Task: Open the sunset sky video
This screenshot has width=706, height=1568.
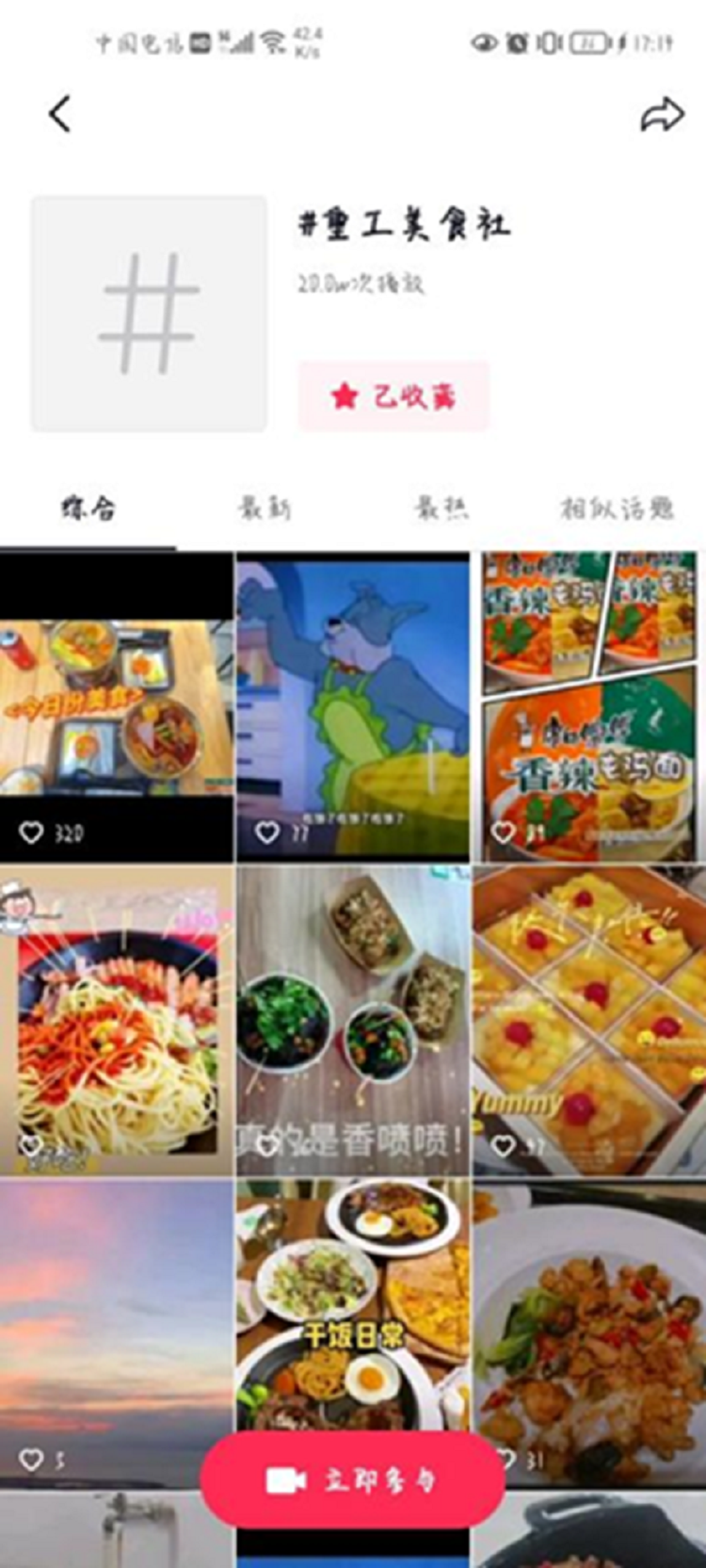Action: 117,1334
